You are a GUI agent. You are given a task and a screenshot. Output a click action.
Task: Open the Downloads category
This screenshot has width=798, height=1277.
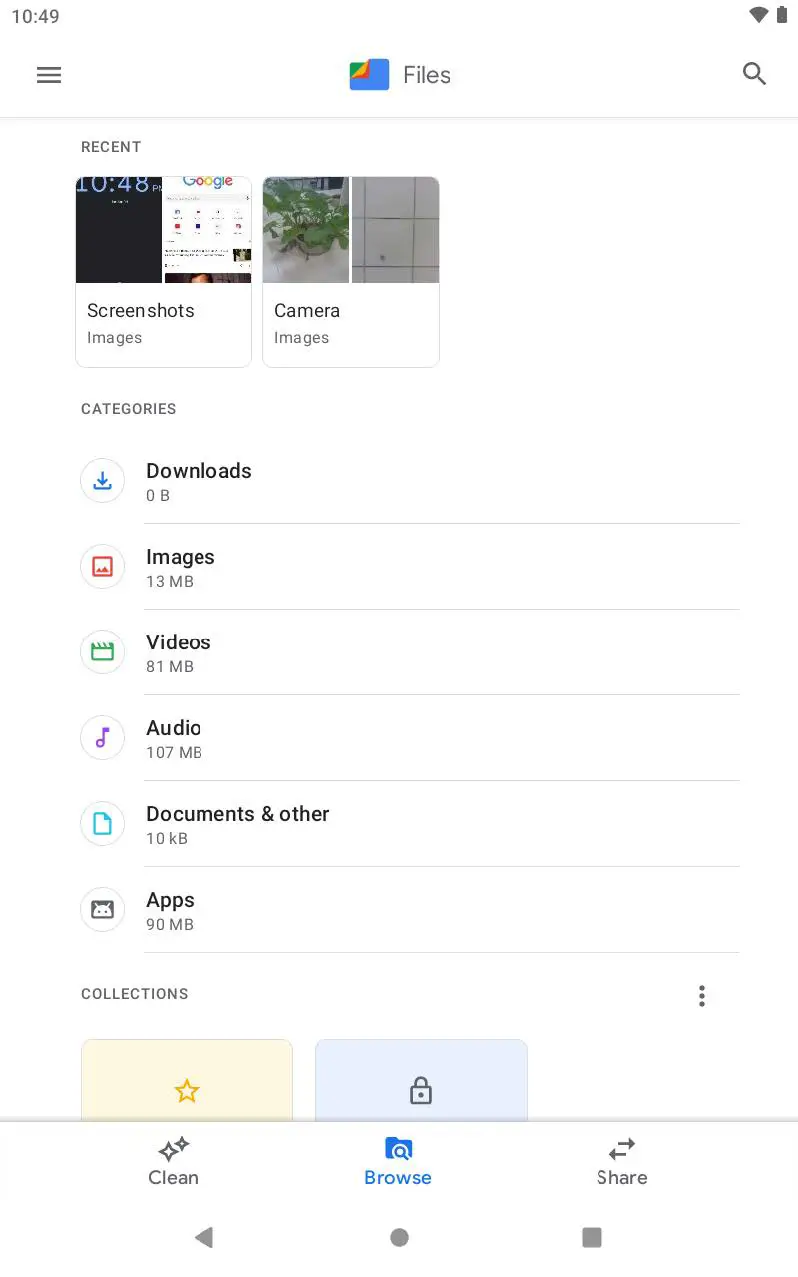(410, 481)
